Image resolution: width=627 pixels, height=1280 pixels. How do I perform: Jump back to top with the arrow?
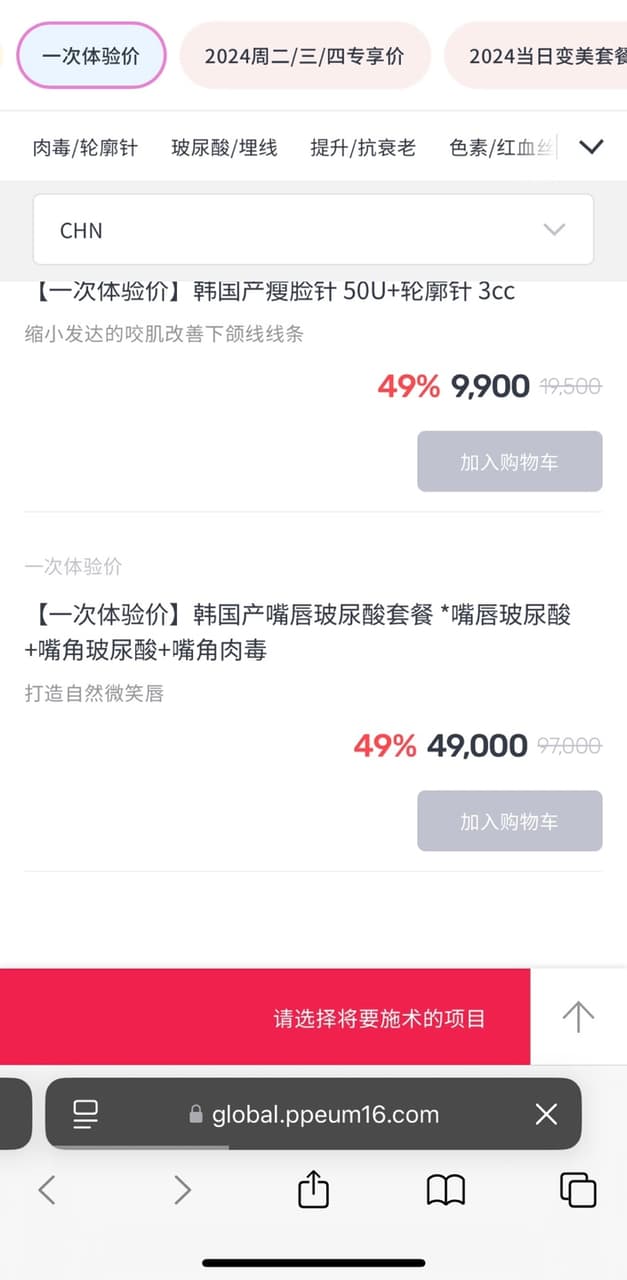[x=578, y=1017]
